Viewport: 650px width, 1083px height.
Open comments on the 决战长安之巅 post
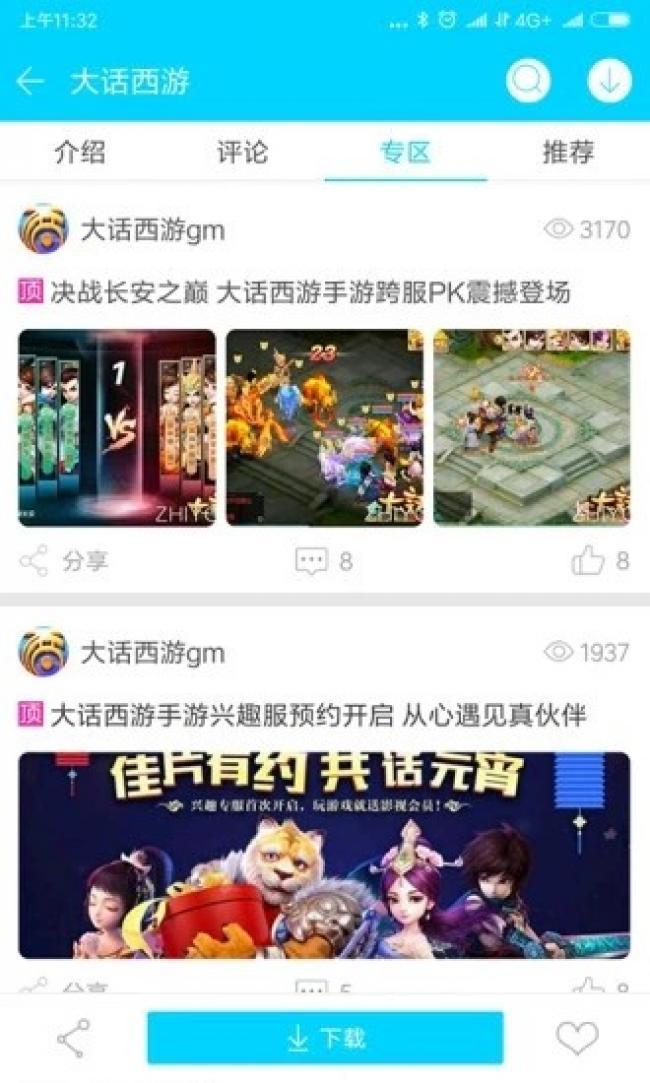(x=323, y=561)
